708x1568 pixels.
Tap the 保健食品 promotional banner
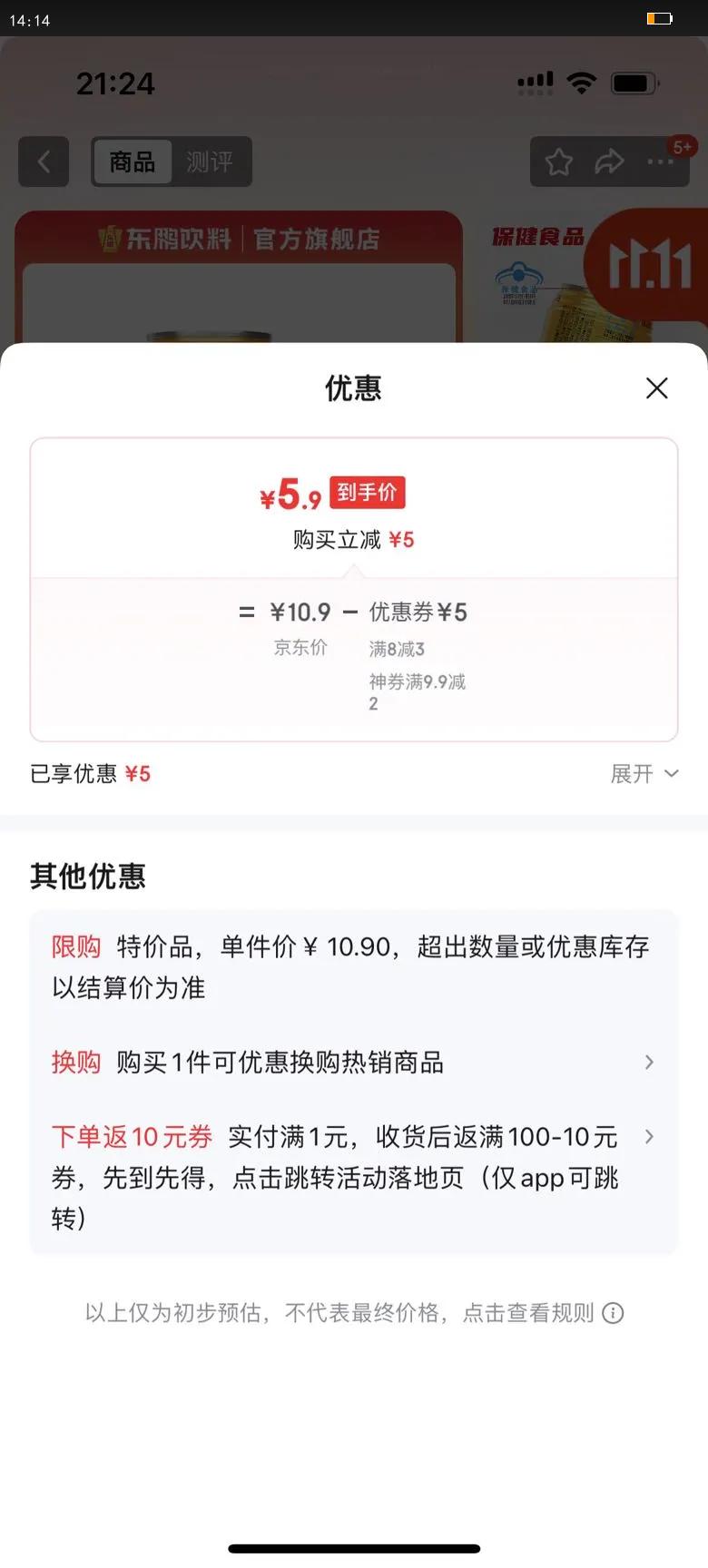click(x=542, y=234)
